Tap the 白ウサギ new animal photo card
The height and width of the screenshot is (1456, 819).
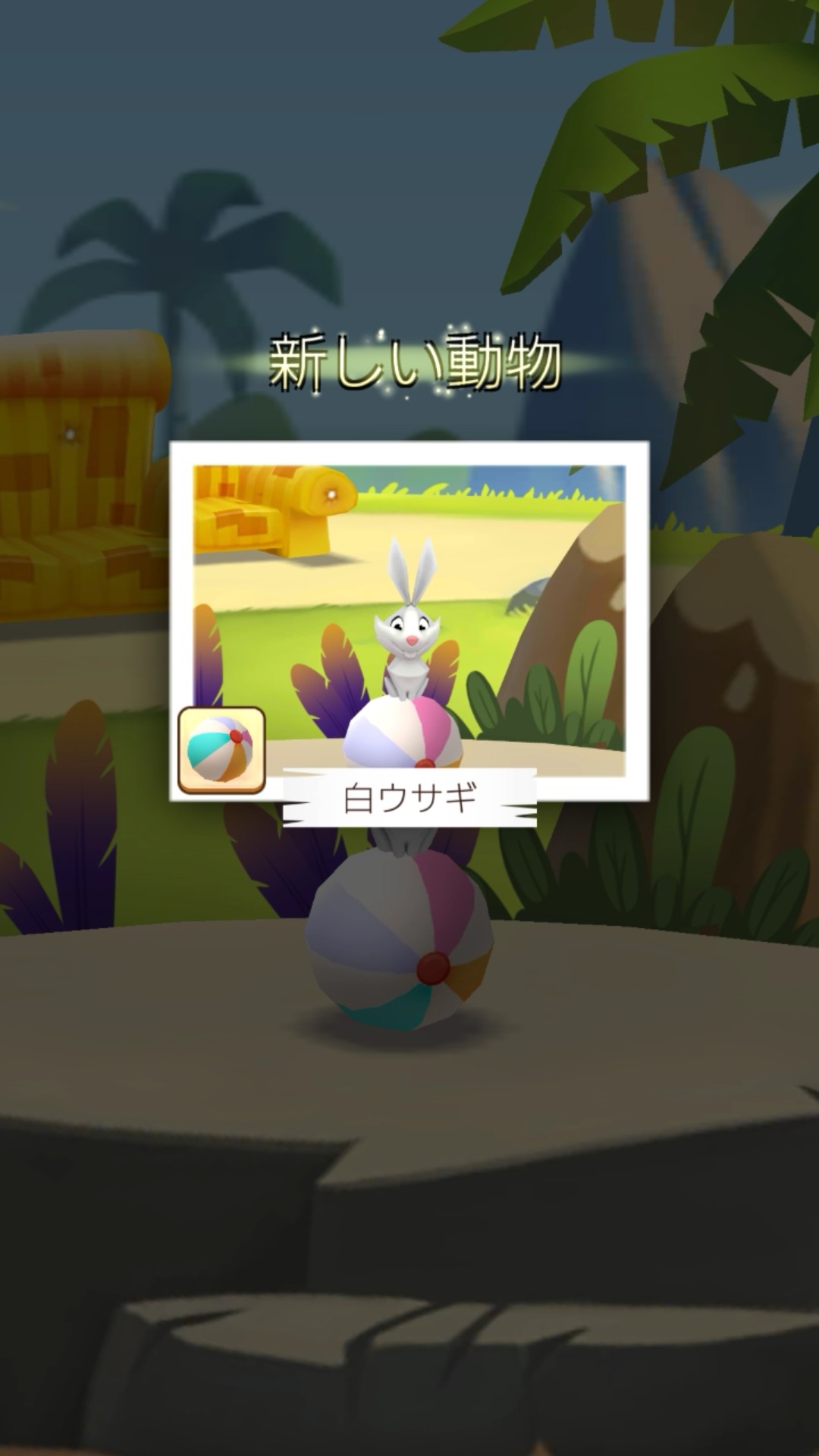point(409,620)
